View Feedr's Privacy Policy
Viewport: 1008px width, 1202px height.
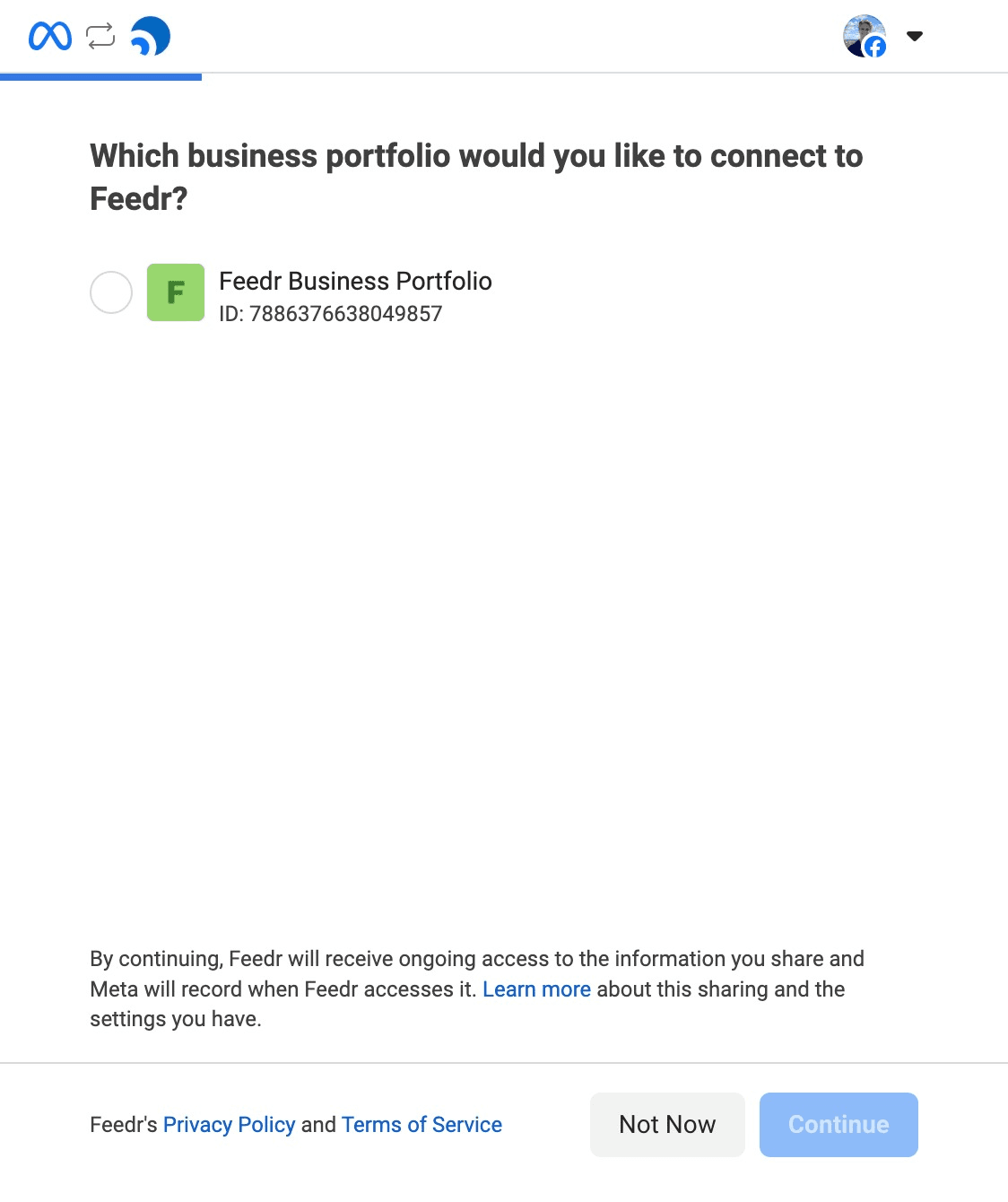point(230,1124)
